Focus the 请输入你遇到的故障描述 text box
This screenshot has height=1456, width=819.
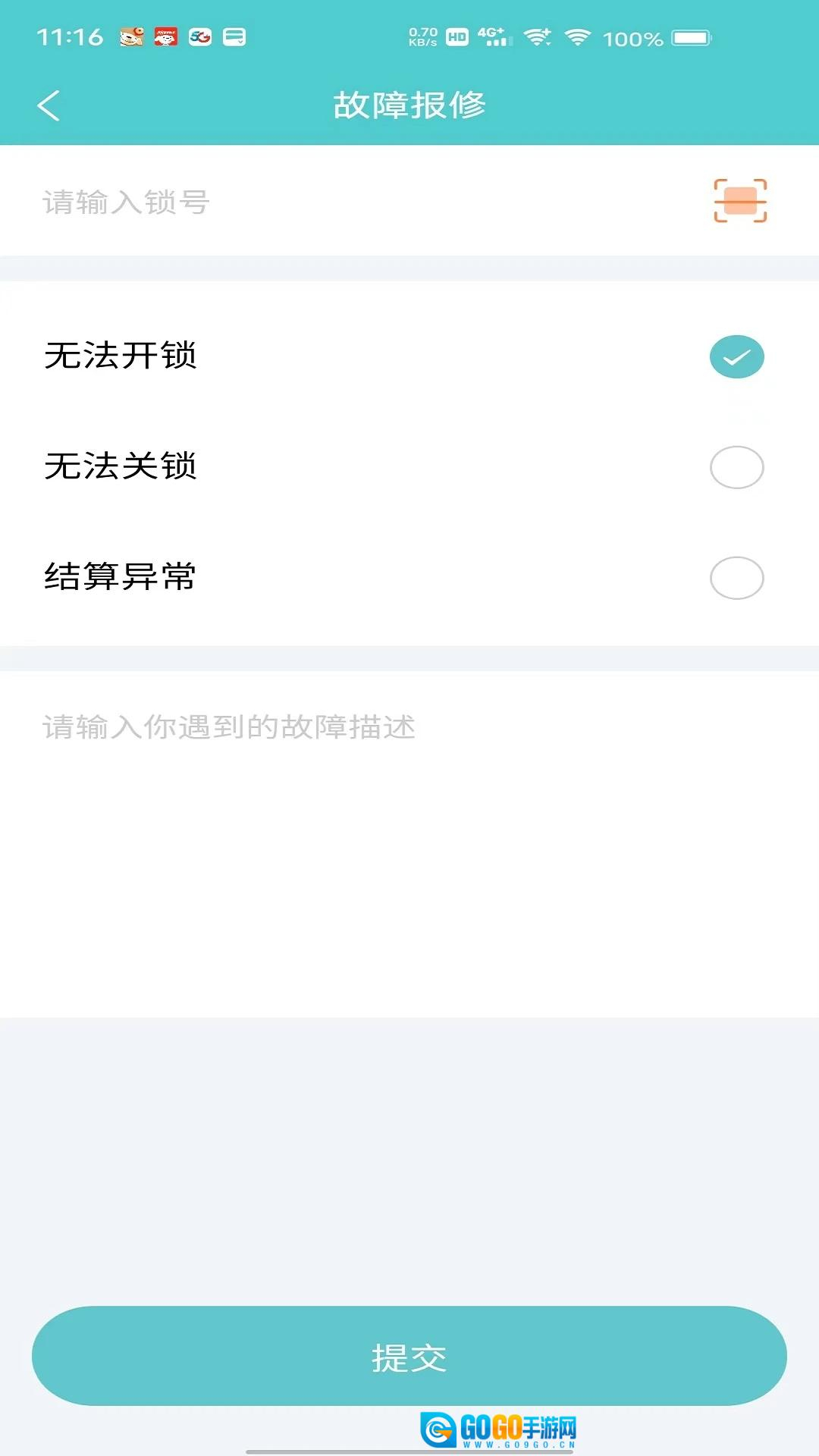pyautogui.click(x=409, y=834)
